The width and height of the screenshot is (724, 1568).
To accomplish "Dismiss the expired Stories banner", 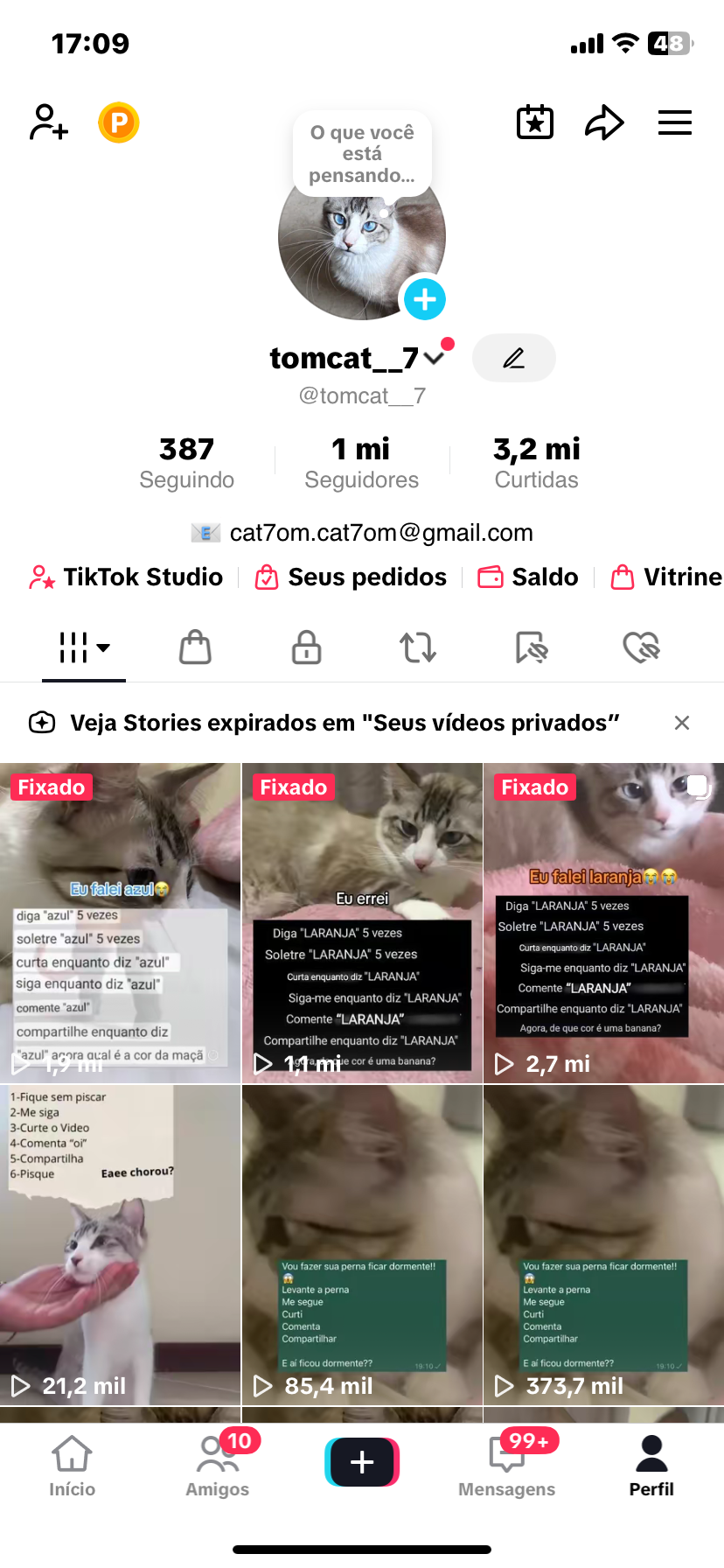I will 682,723.
